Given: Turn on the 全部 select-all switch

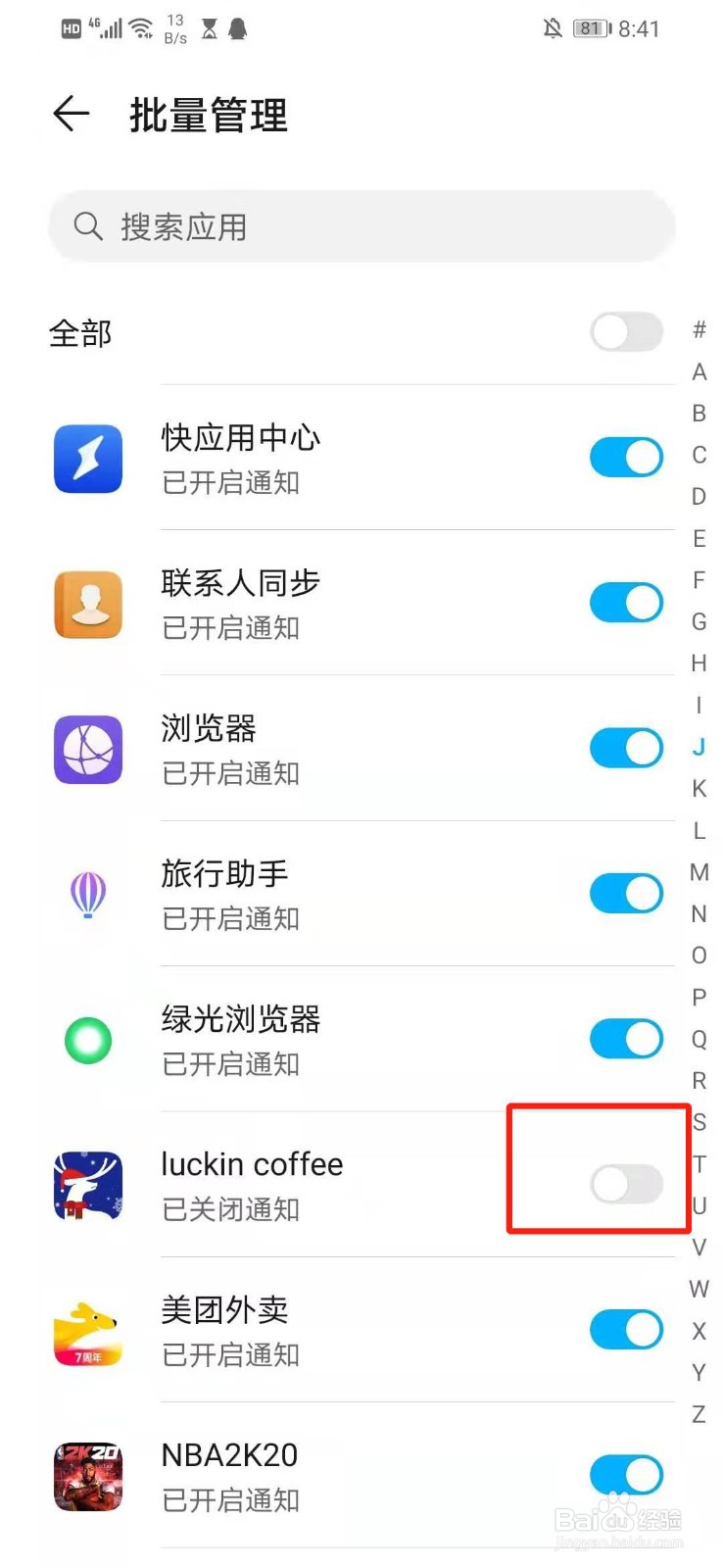Looking at the screenshot, I should pyautogui.click(x=626, y=332).
